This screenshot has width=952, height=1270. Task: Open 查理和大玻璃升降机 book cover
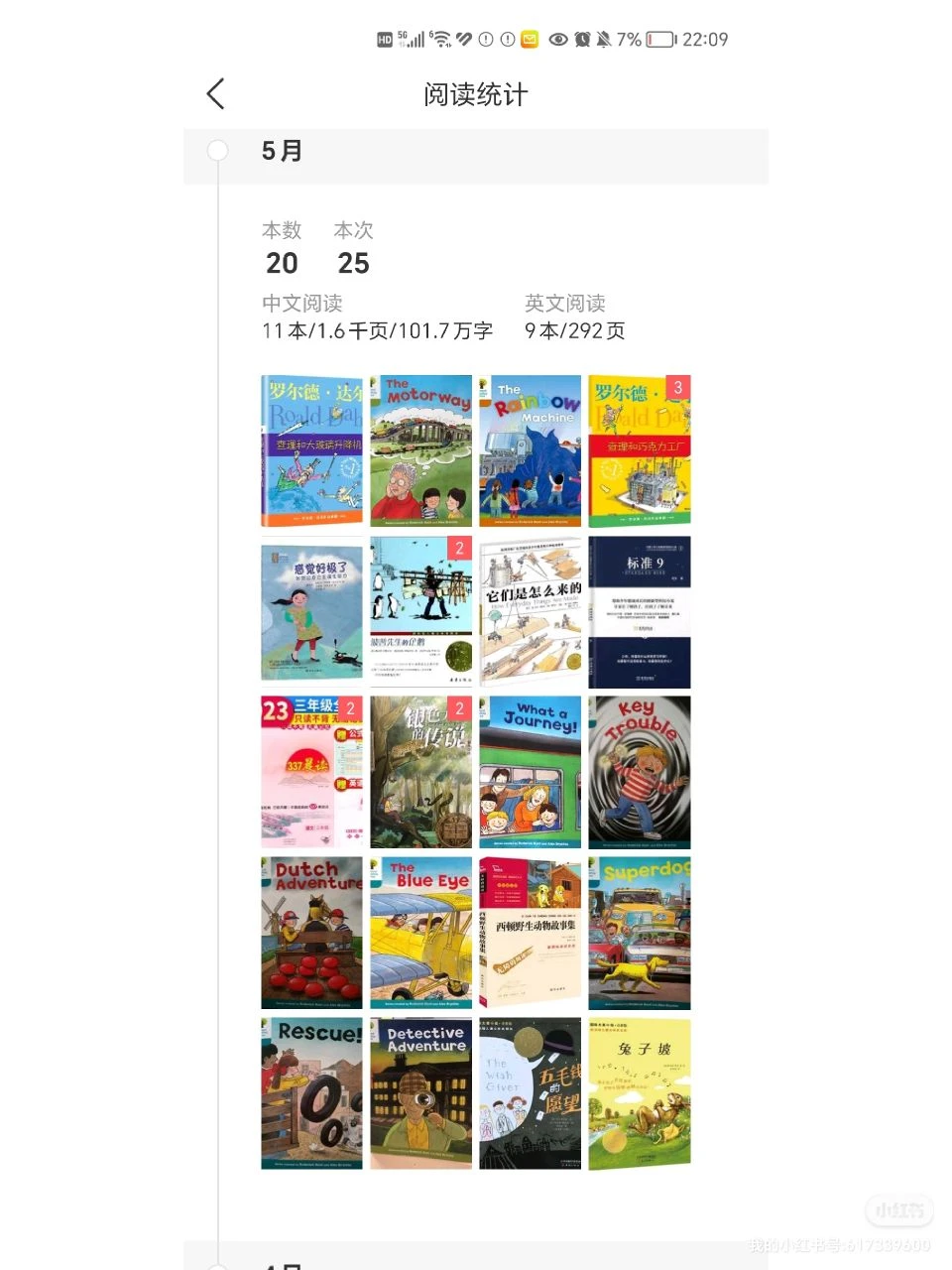coord(311,451)
